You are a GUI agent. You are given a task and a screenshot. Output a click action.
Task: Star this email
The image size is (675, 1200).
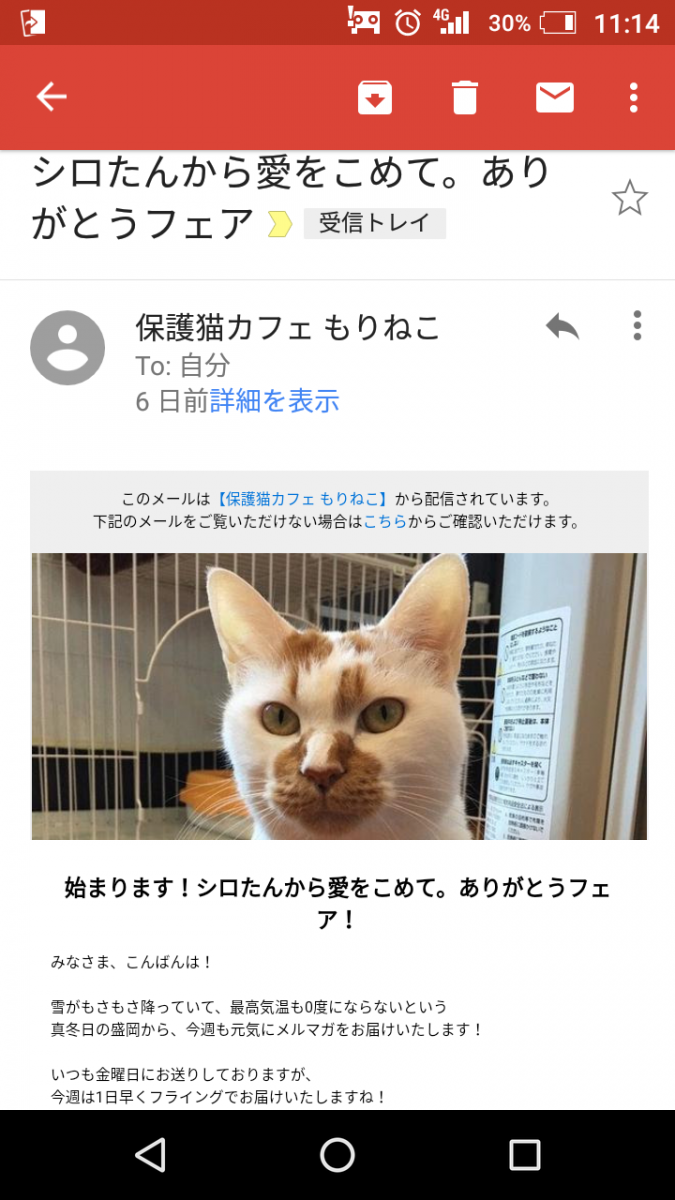click(629, 198)
